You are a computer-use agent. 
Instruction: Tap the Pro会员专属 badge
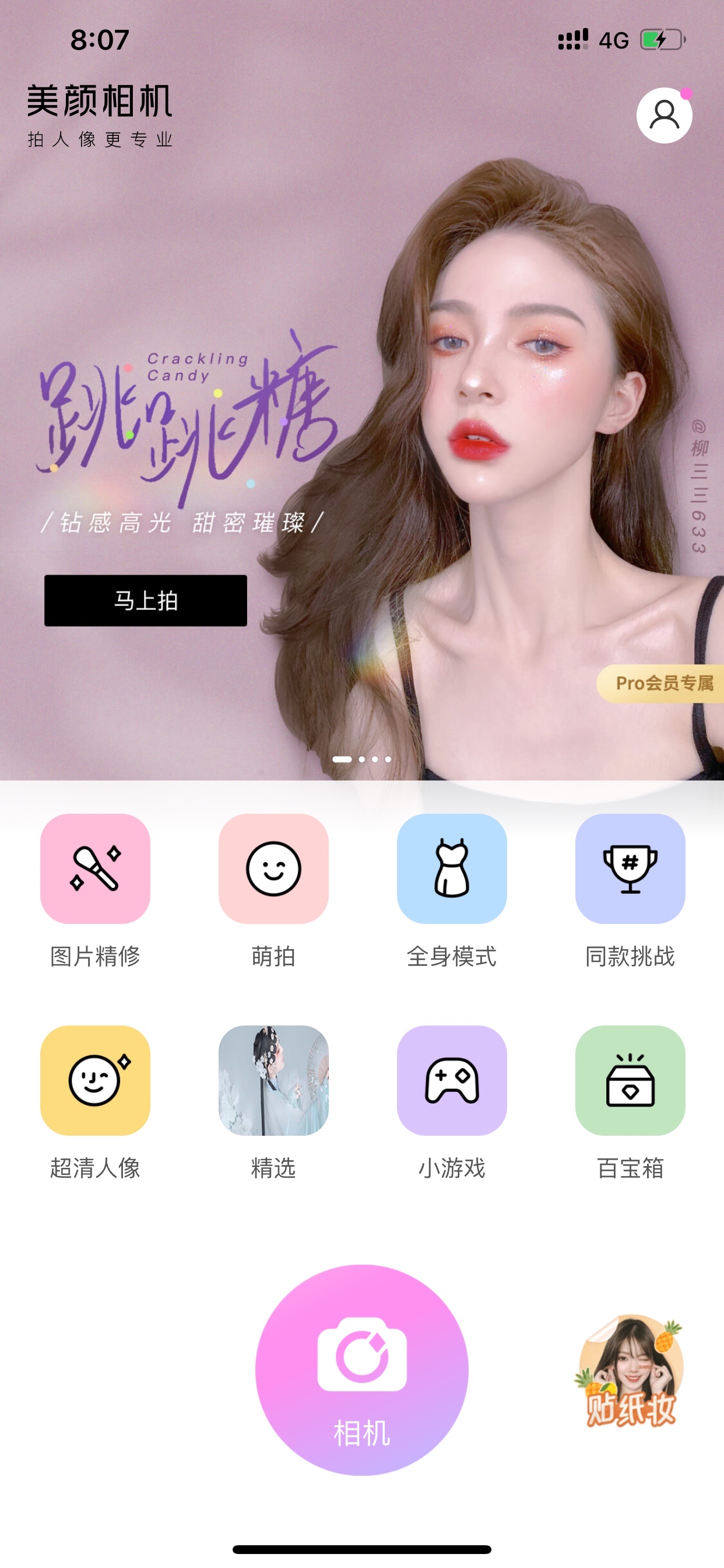(662, 683)
